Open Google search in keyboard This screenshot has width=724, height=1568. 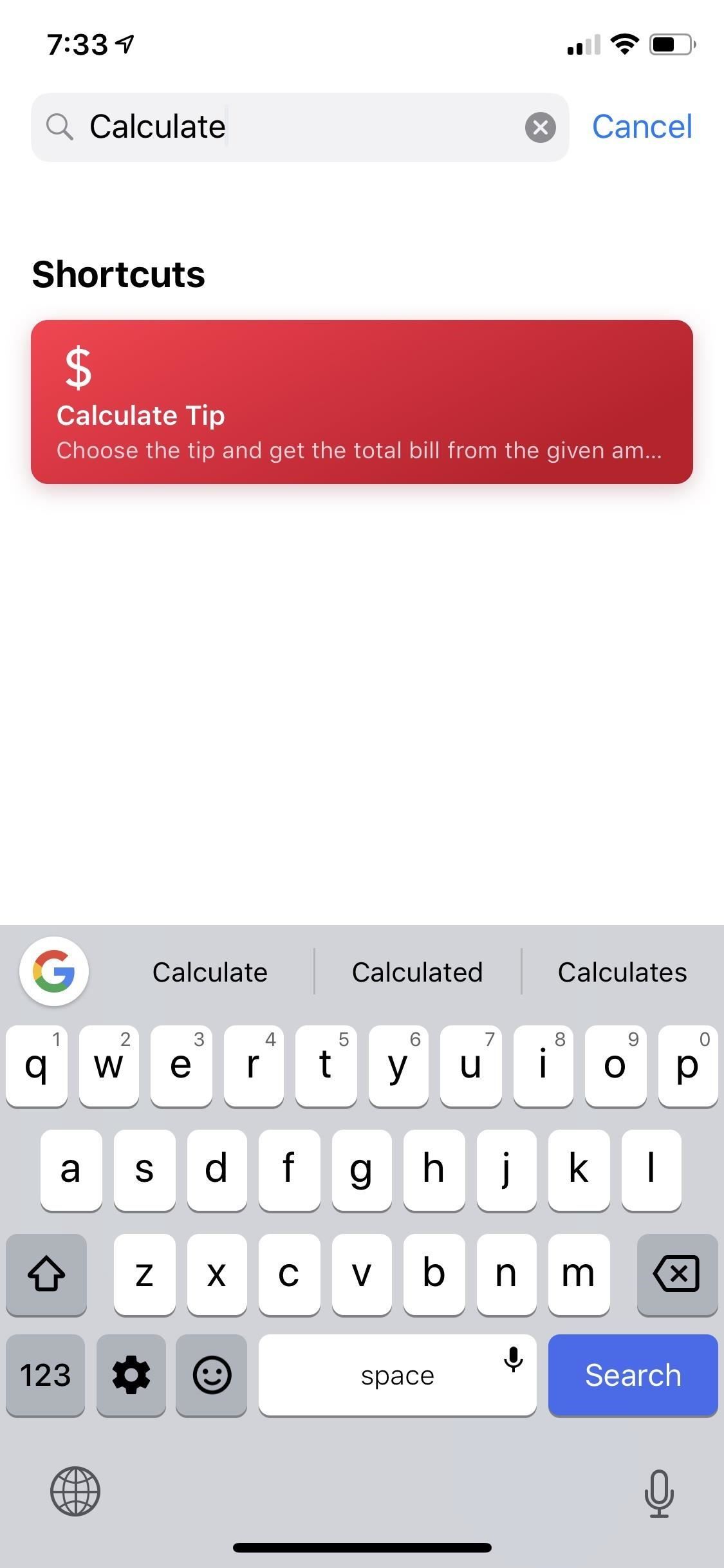(54, 971)
